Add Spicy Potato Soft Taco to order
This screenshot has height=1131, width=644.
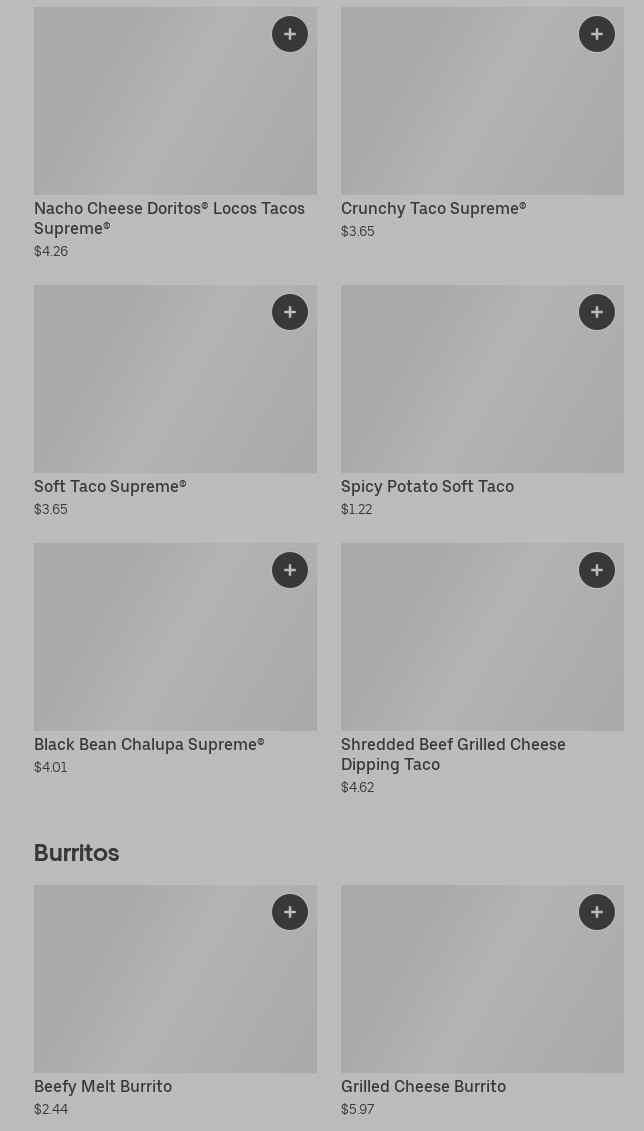(597, 312)
